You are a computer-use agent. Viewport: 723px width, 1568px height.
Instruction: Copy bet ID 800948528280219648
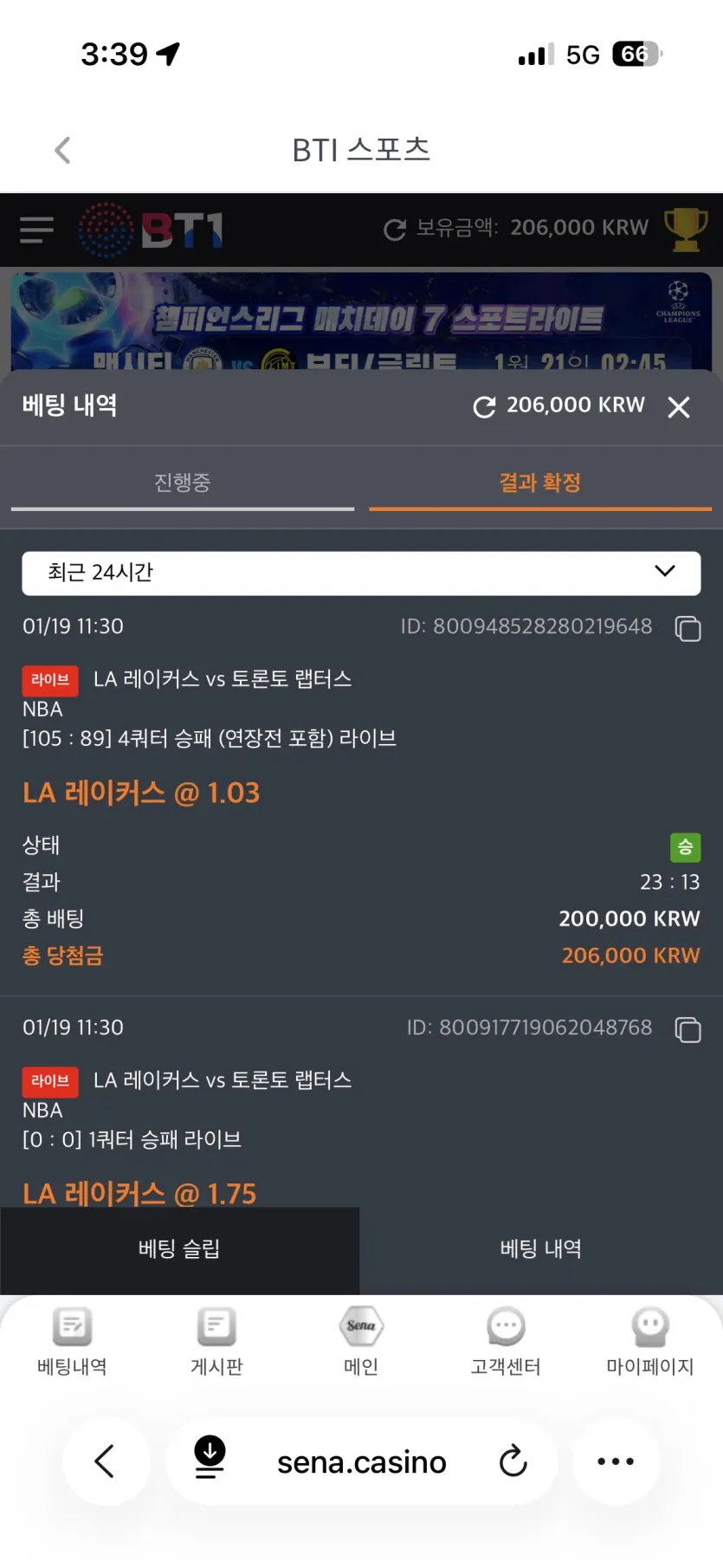tap(687, 628)
